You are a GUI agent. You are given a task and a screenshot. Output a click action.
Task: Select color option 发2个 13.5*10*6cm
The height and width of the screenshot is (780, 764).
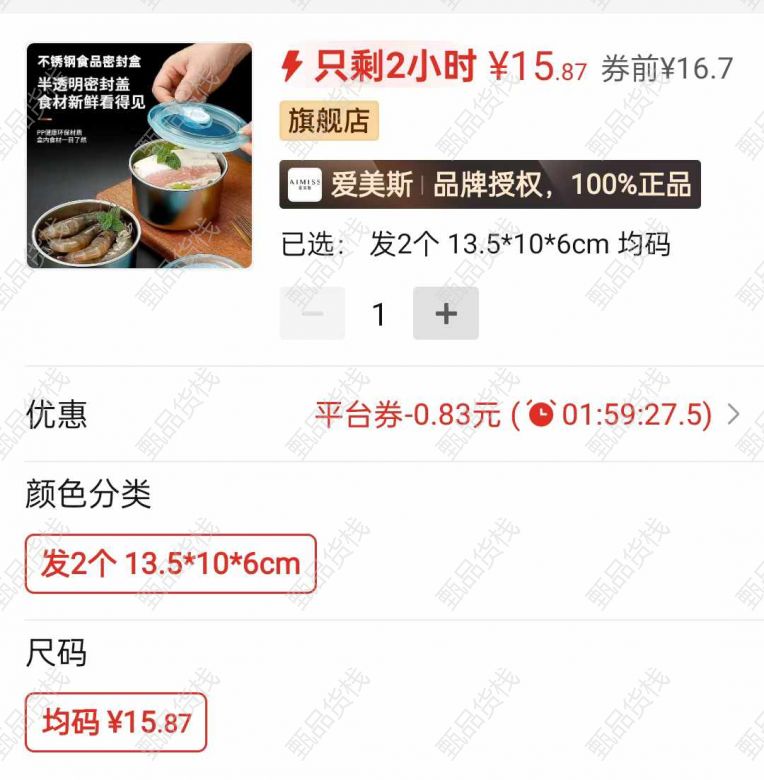click(171, 564)
